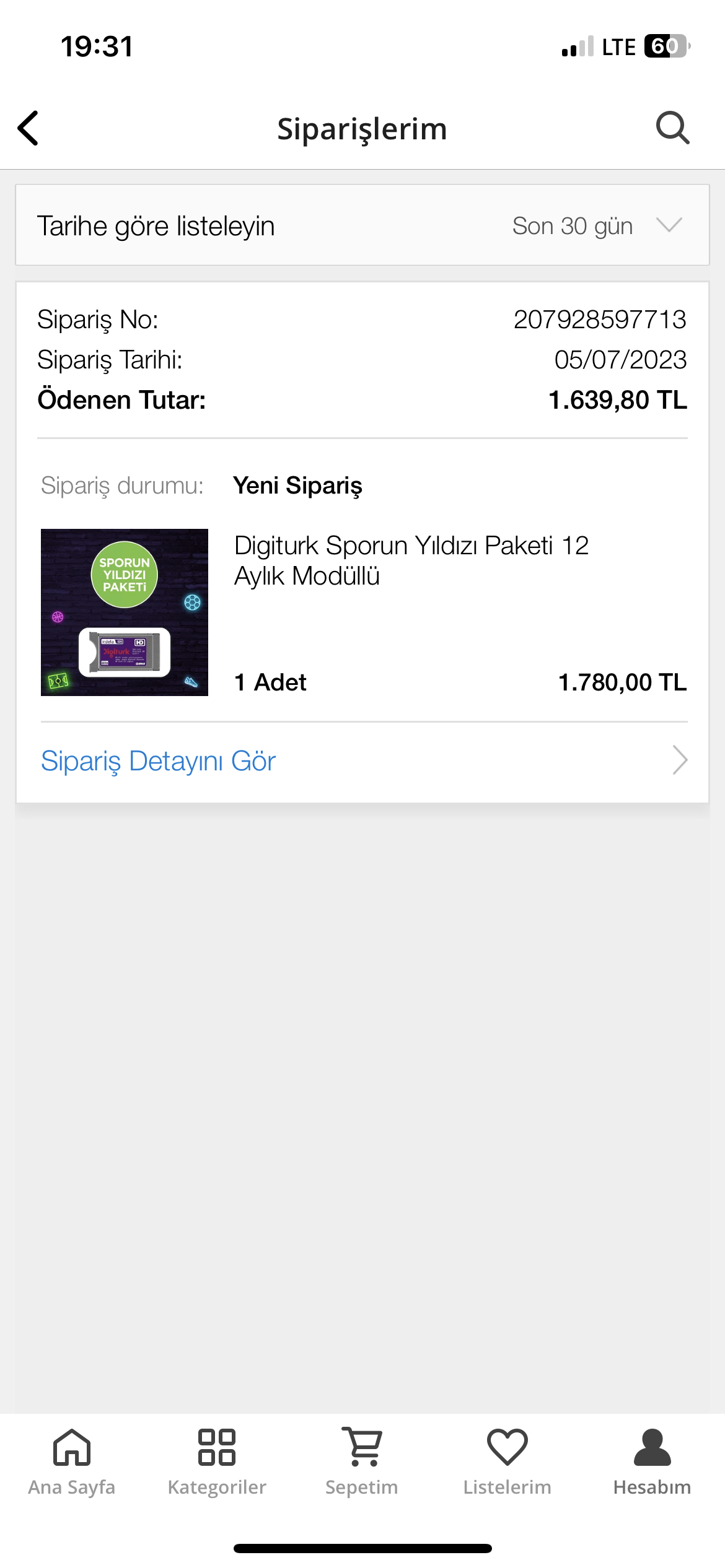The width and height of the screenshot is (725, 1568).
Task: Switch to Kategoriler tab
Action: point(217,1461)
